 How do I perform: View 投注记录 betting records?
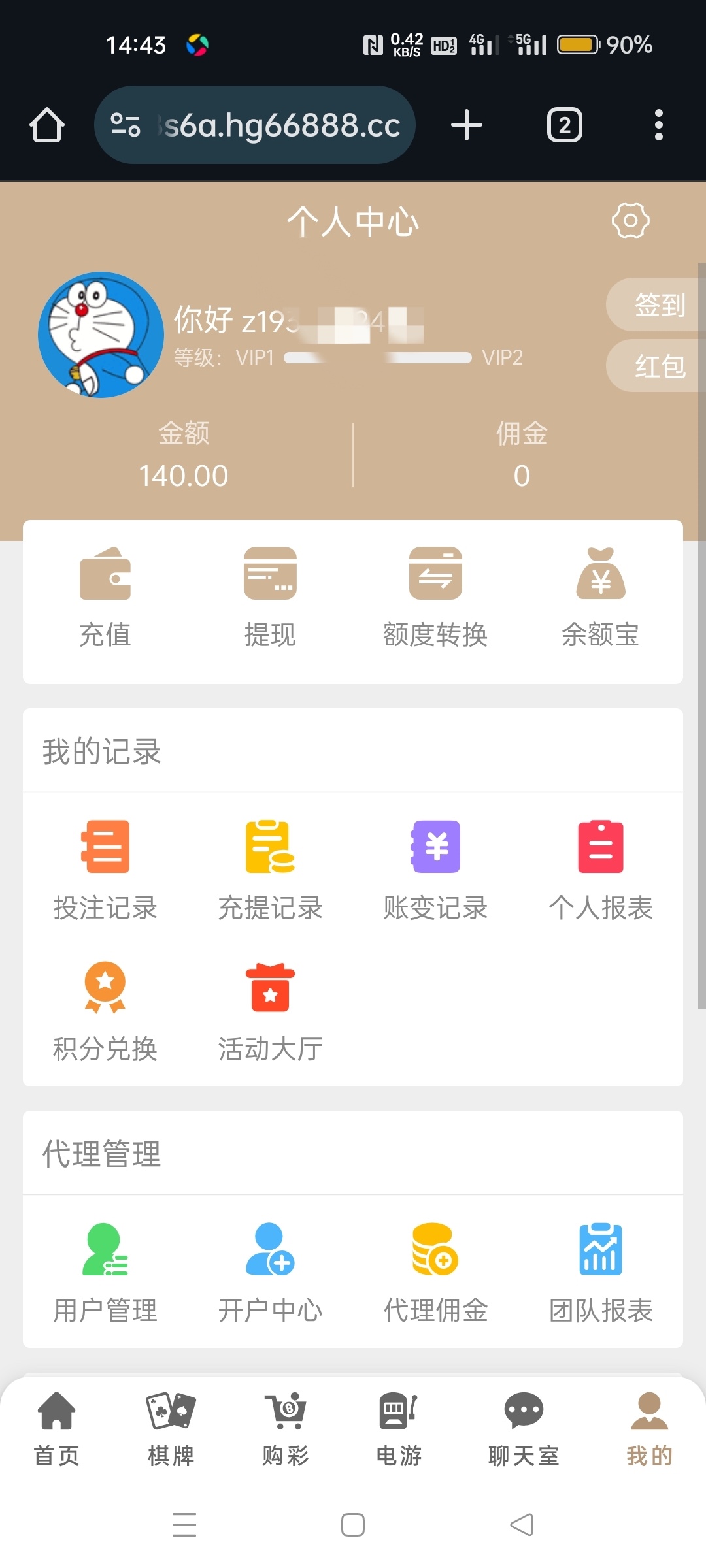tap(105, 870)
